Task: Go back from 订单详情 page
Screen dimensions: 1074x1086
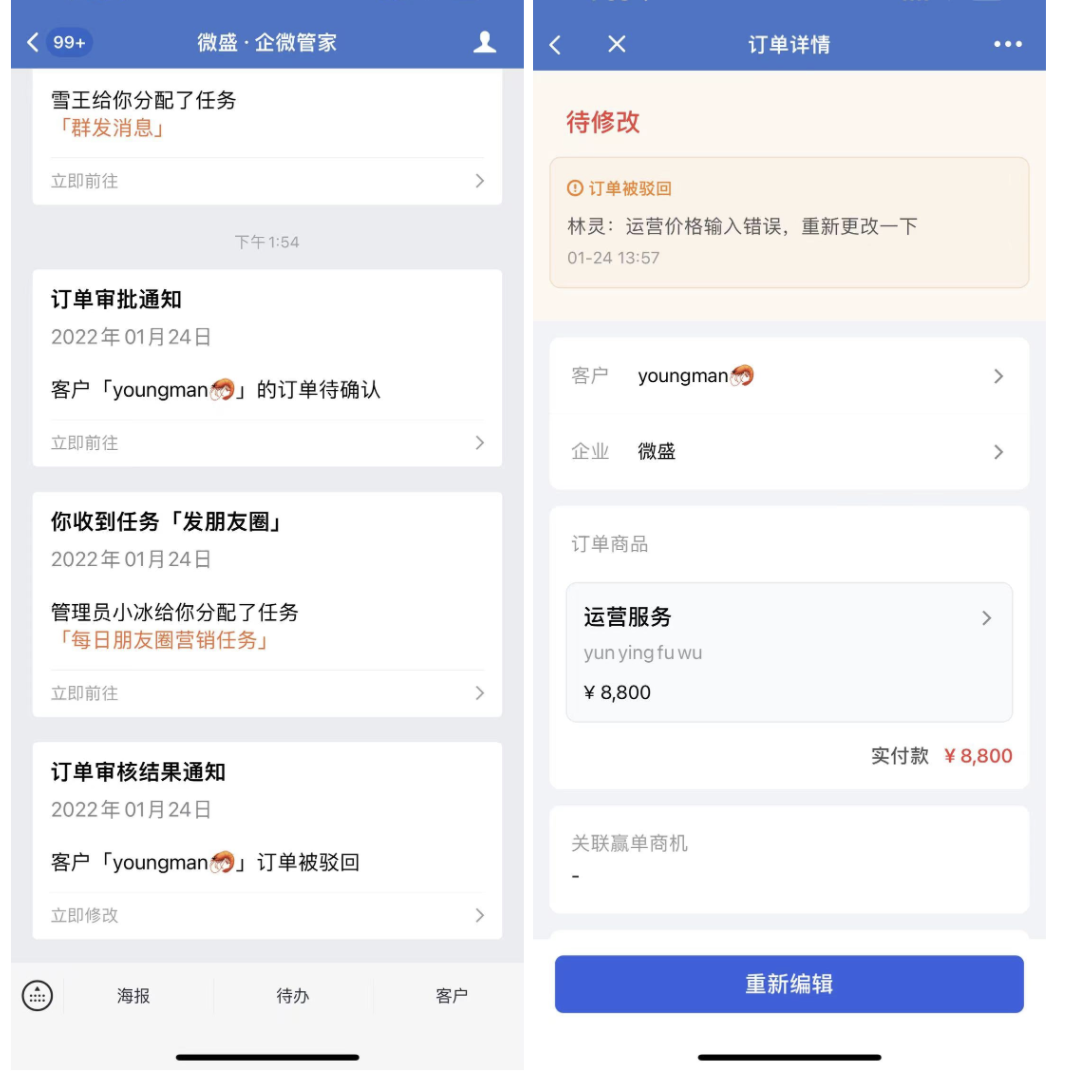Action: [556, 44]
